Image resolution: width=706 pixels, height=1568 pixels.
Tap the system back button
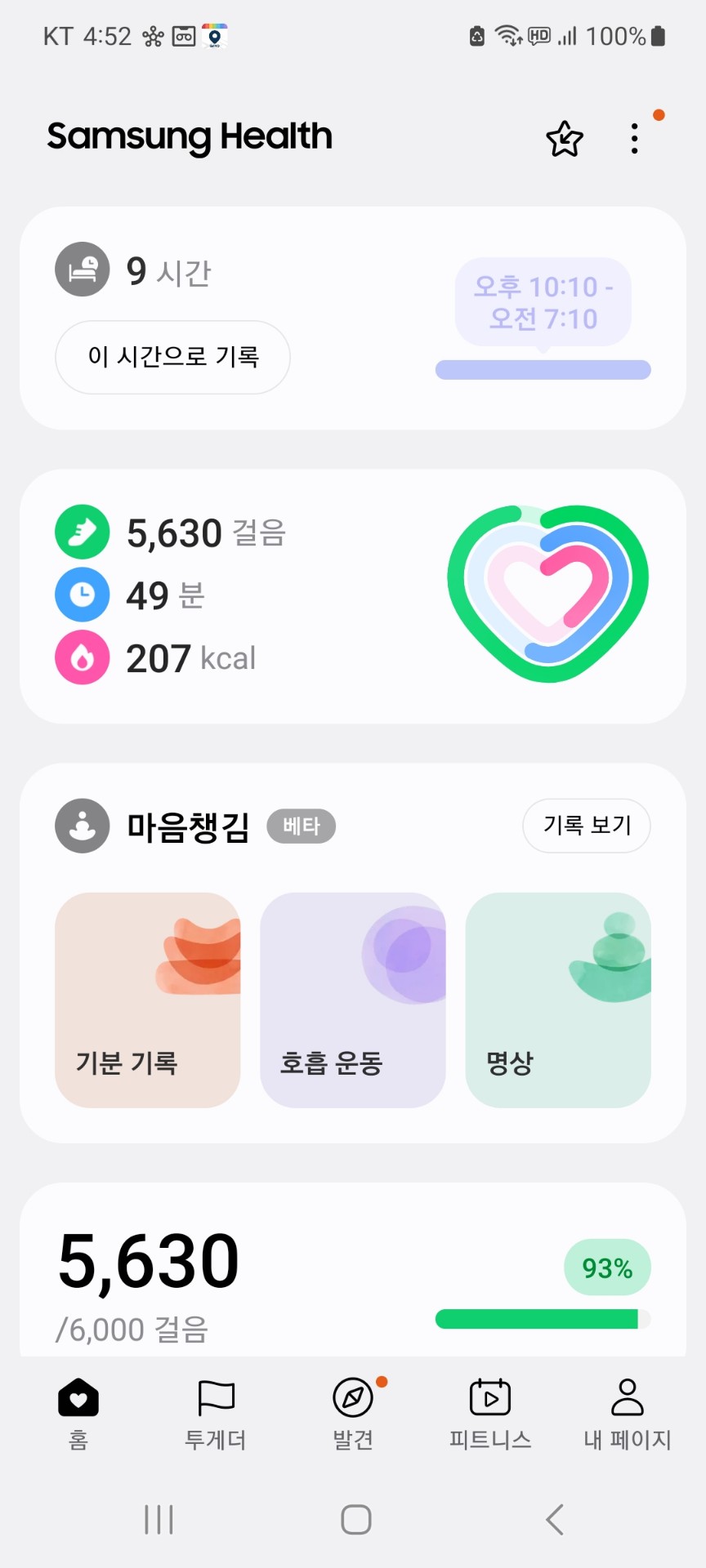555,1520
